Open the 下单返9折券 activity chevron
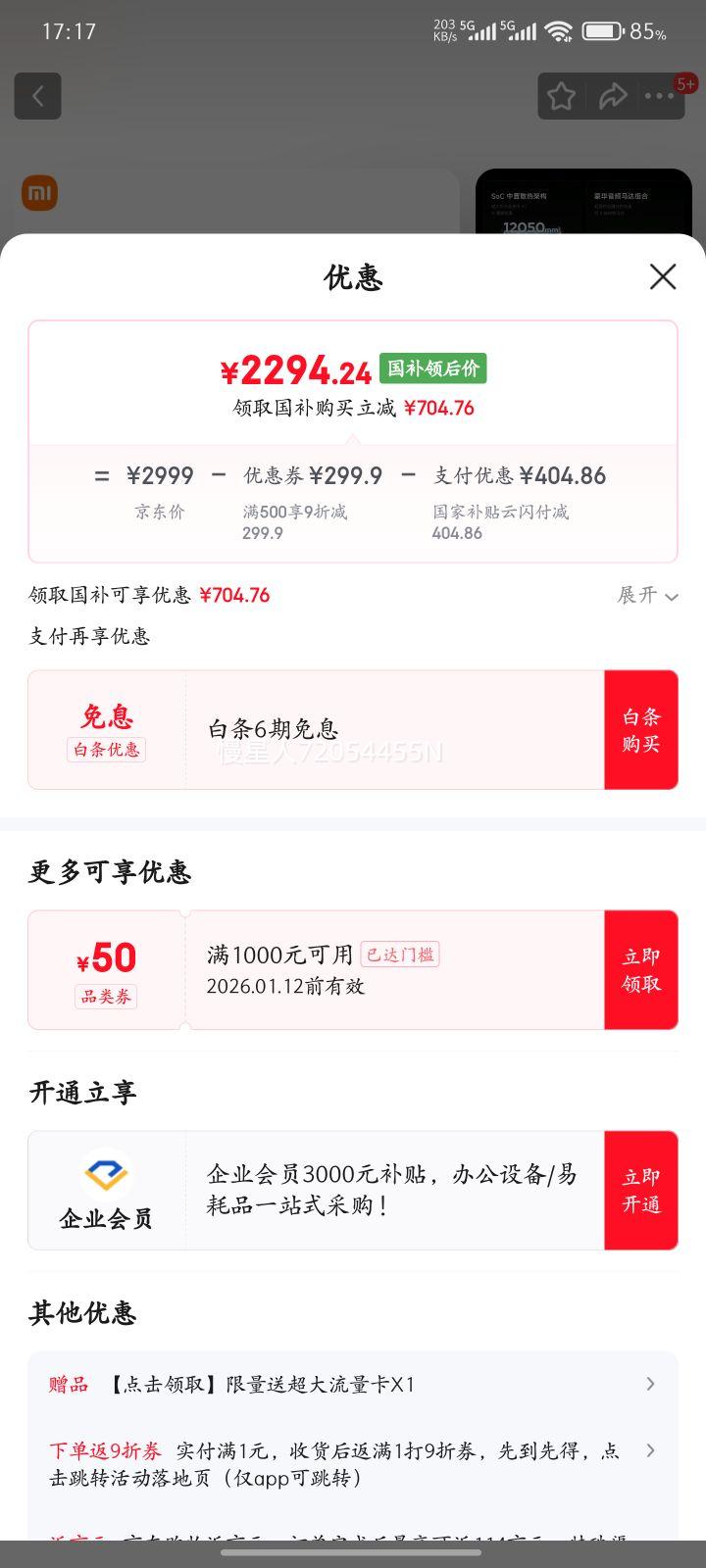 tap(650, 1450)
